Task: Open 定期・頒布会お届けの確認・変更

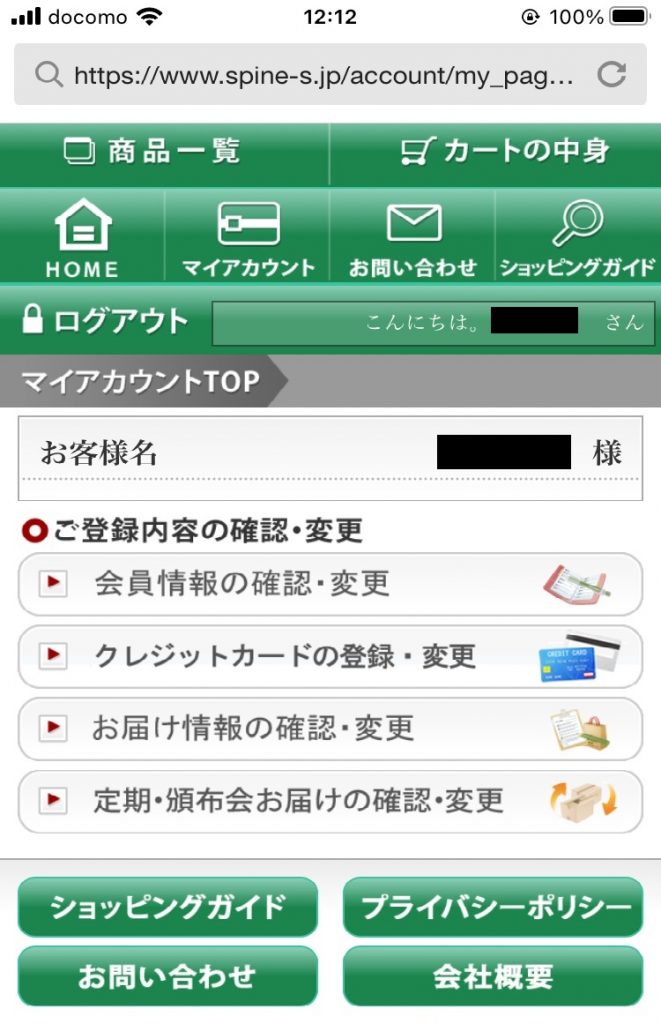Action: 330,801
